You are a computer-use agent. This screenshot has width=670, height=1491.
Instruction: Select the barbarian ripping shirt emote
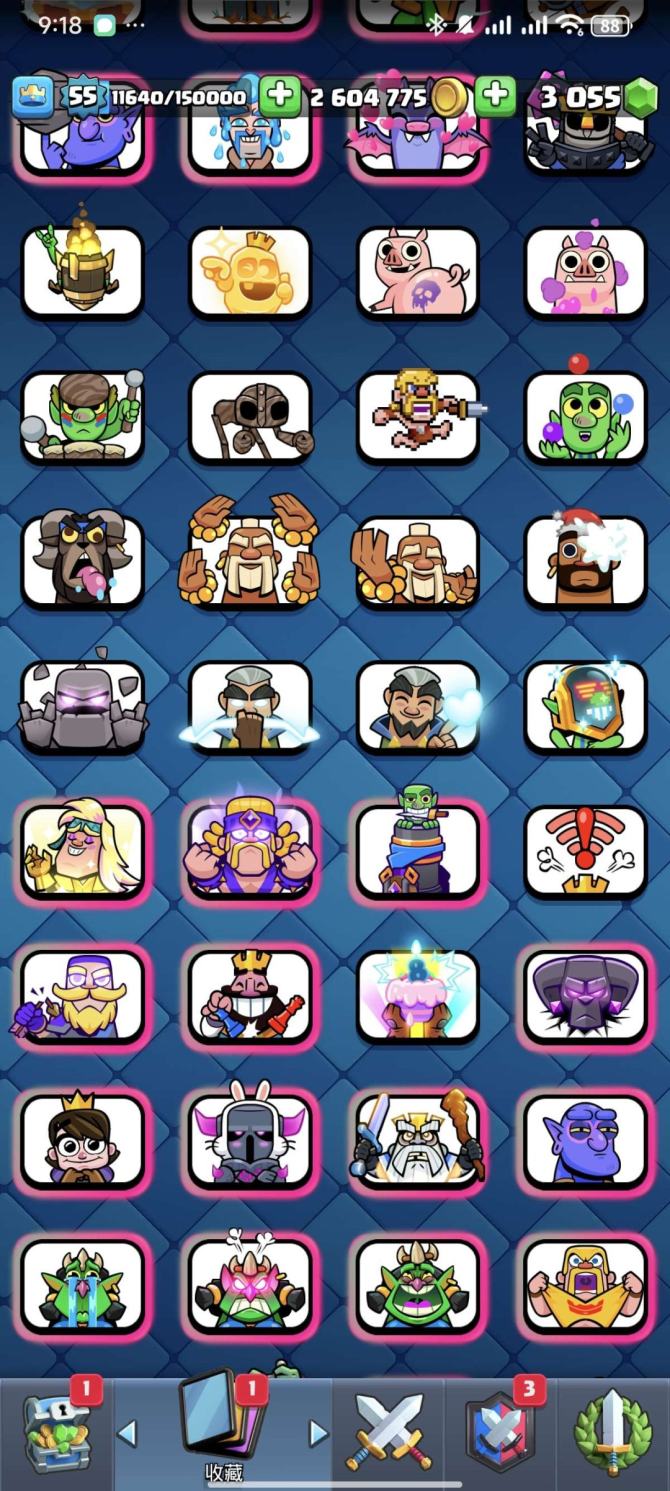coord(585,1285)
